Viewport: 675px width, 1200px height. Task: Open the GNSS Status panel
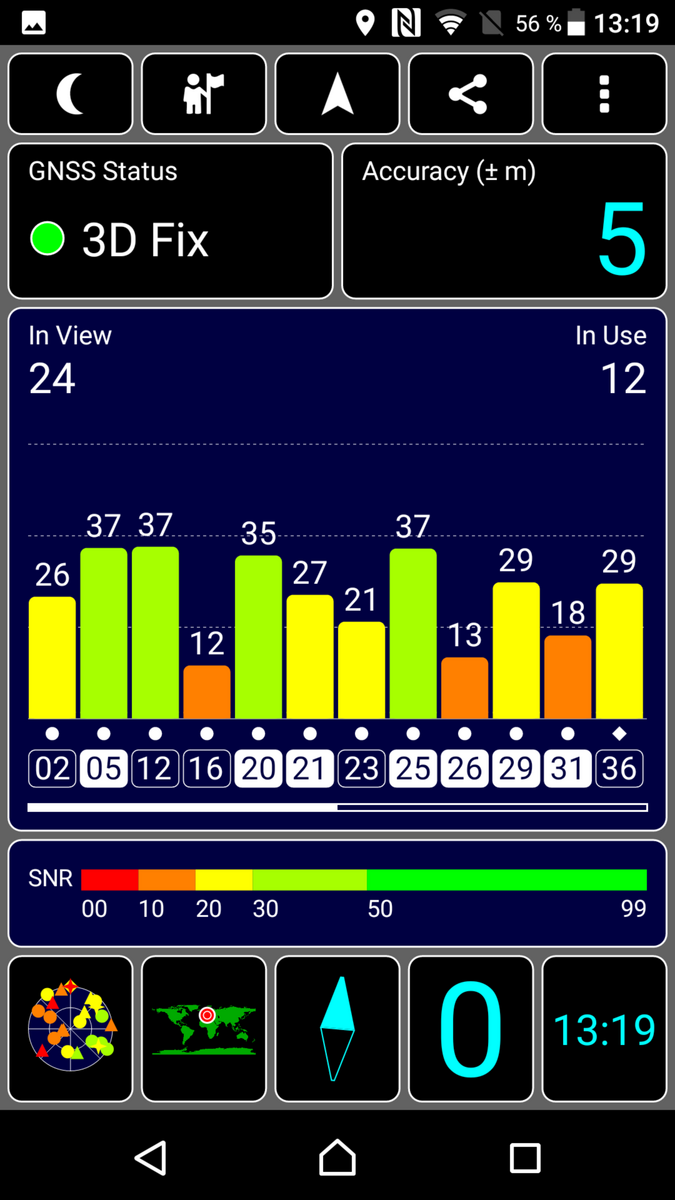click(x=170, y=221)
